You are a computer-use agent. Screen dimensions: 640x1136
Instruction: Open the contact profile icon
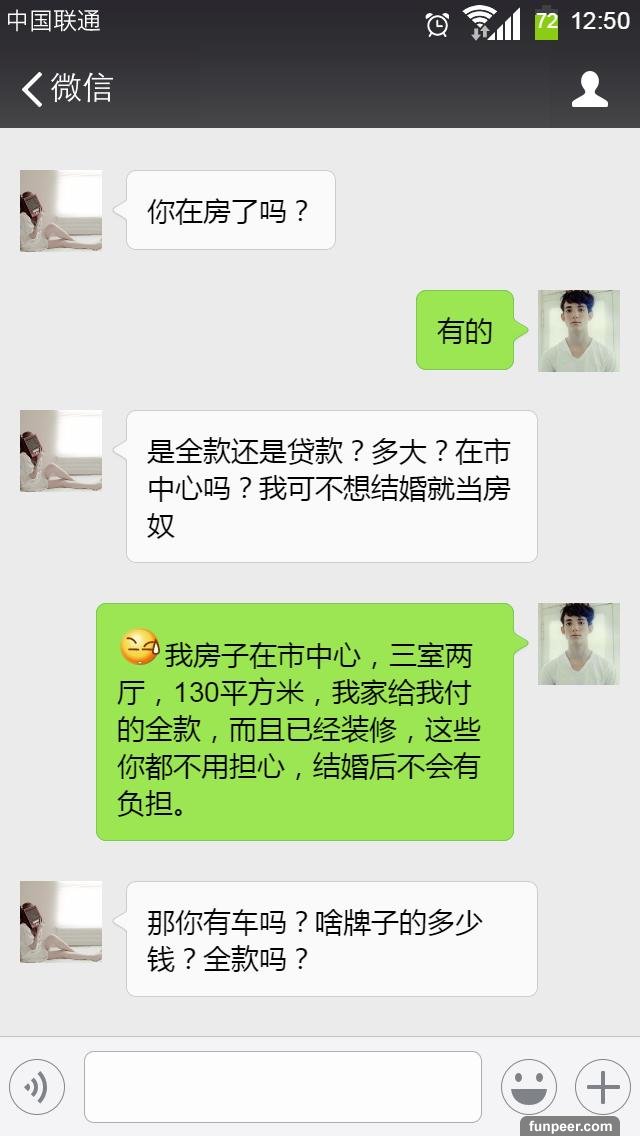click(589, 89)
